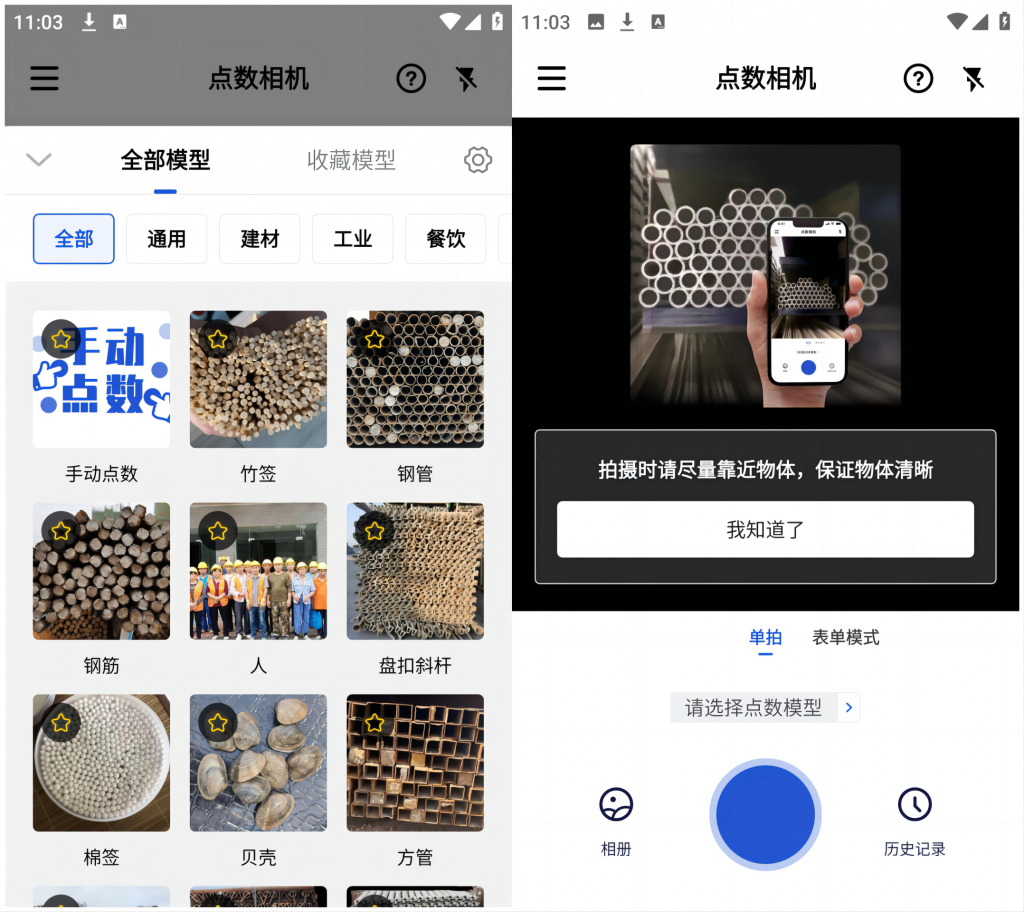1024x912 pixels.
Task: Choose the 竹签 counting model
Action: pyautogui.click(x=258, y=380)
